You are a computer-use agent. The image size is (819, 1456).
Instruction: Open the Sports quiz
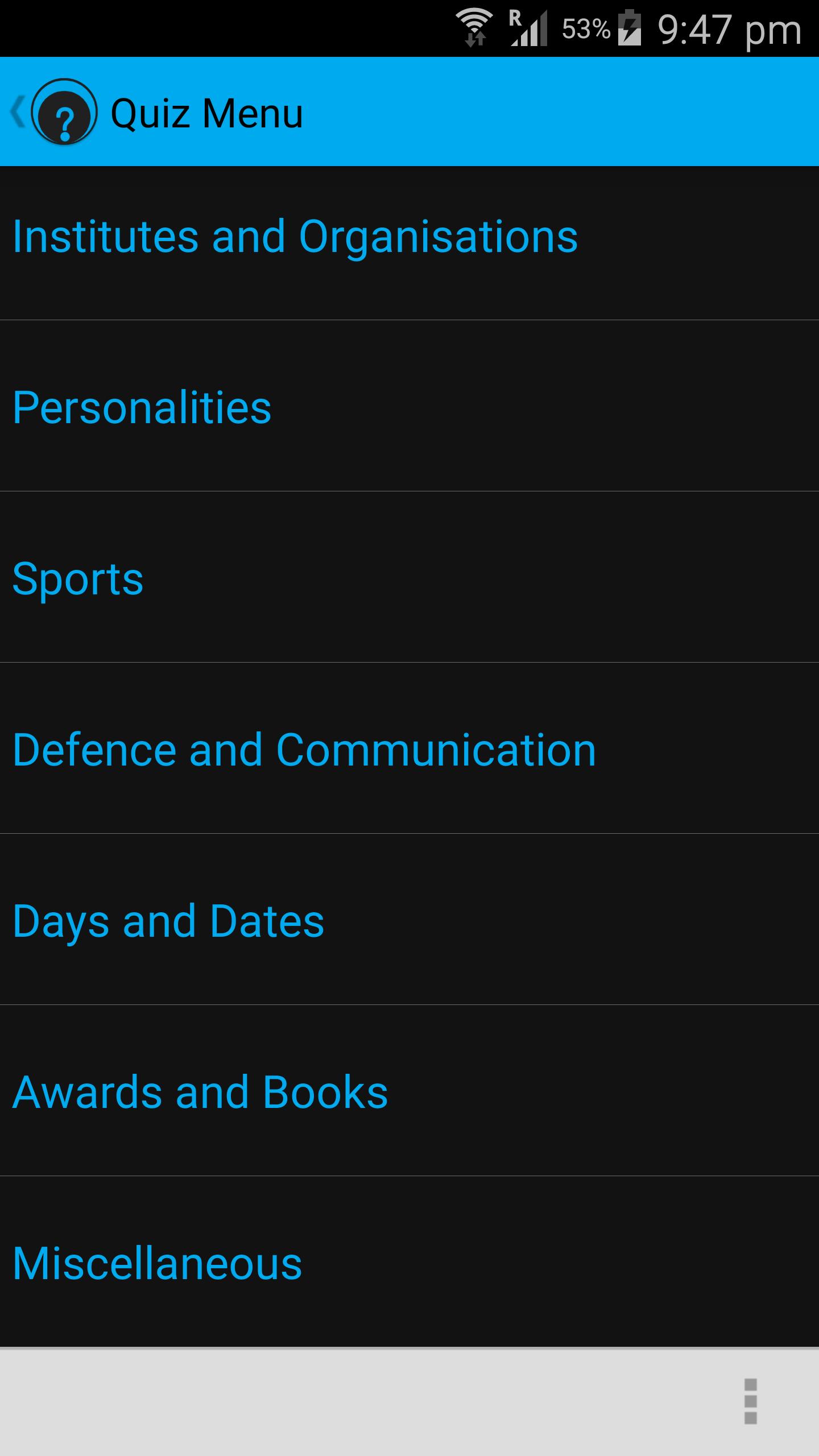click(x=78, y=579)
